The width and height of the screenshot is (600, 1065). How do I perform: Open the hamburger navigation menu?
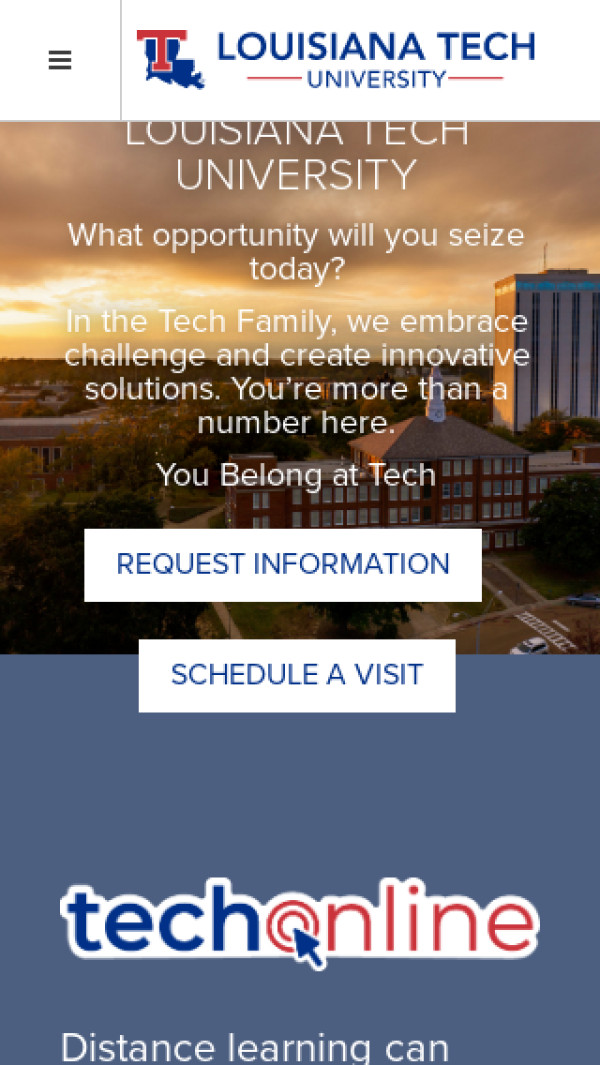point(60,60)
